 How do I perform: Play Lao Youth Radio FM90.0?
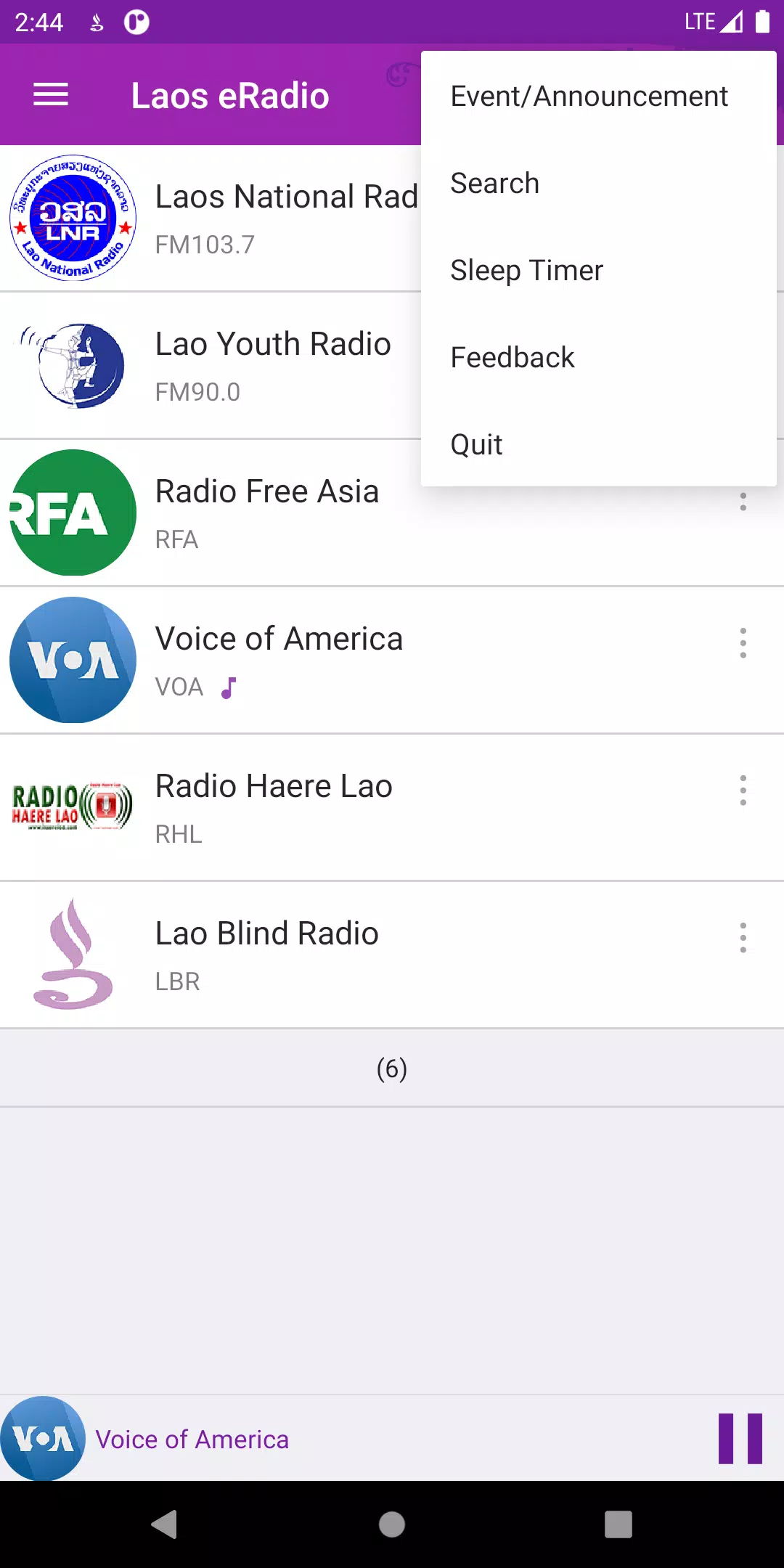point(211,365)
